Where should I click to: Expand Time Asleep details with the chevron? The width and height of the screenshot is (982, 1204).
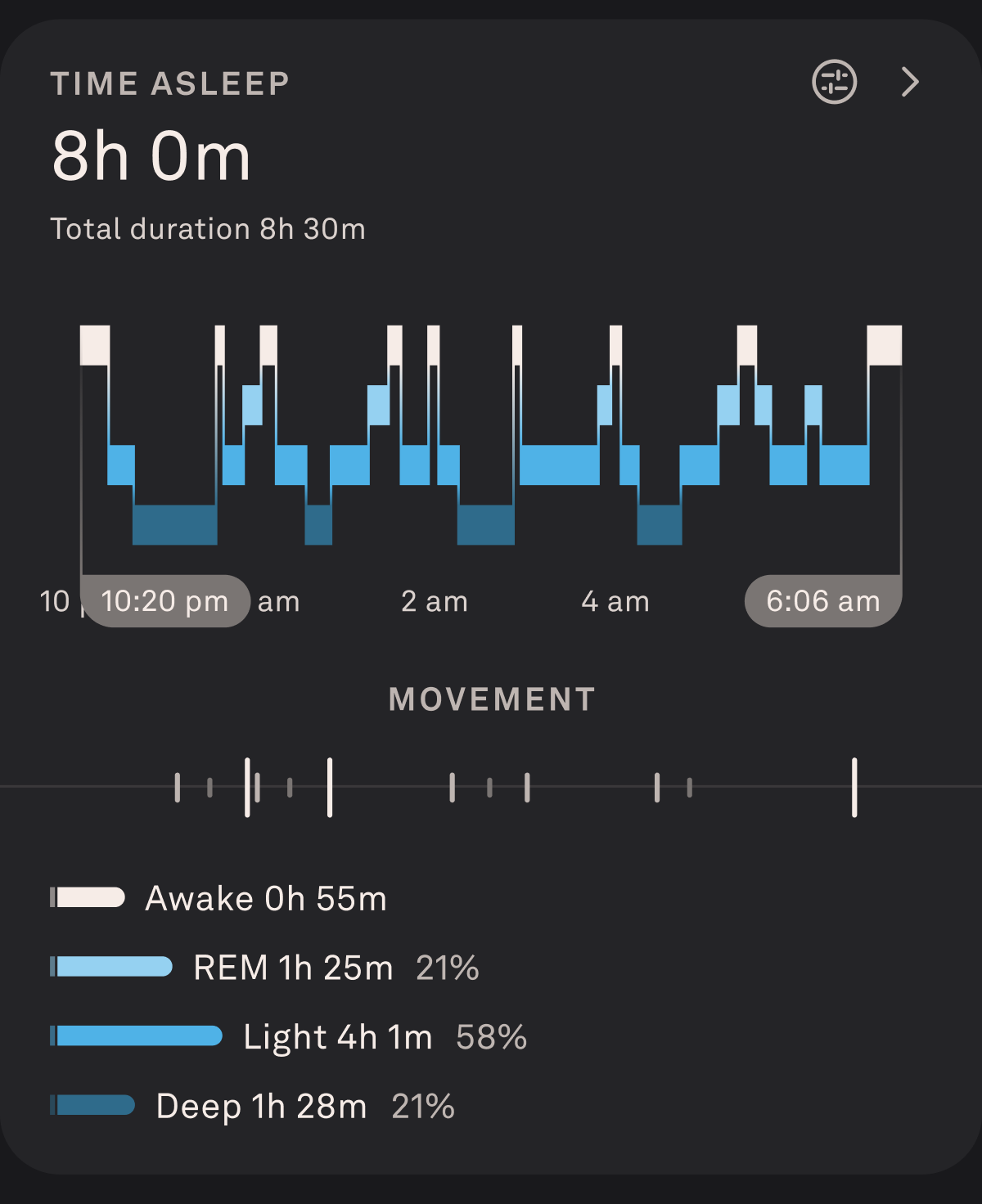[x=910, y=82]
